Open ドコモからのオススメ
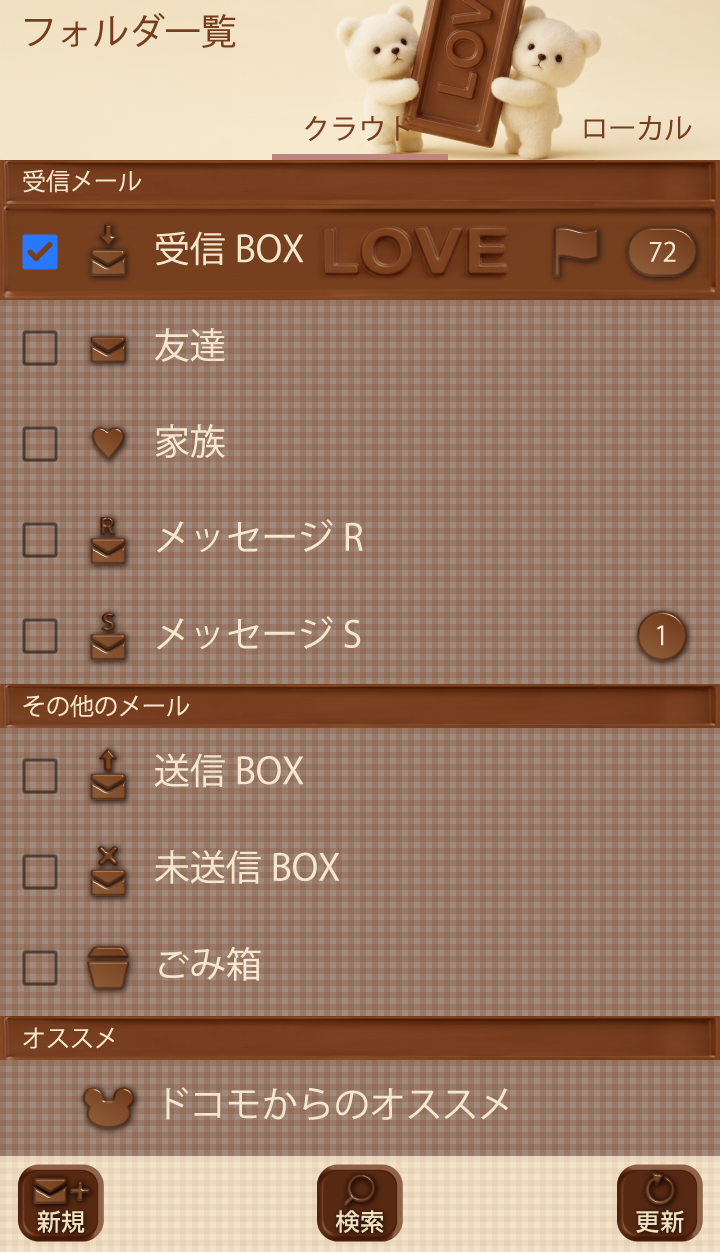The width and height of the screenshot is (720, 1252). coord(334,1104)
